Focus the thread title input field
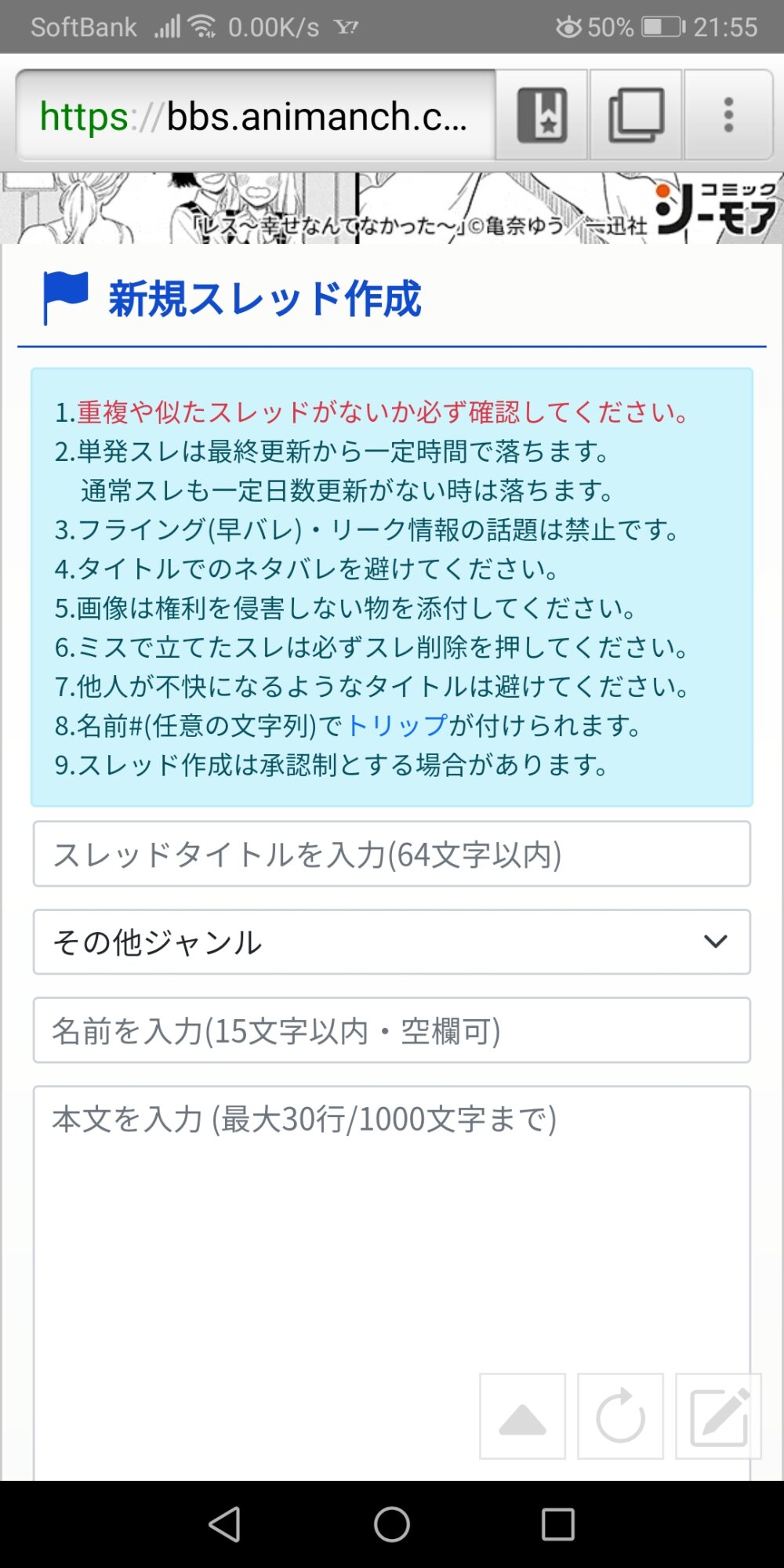This screenshot has height=1568, width=784. pos(392,854)
